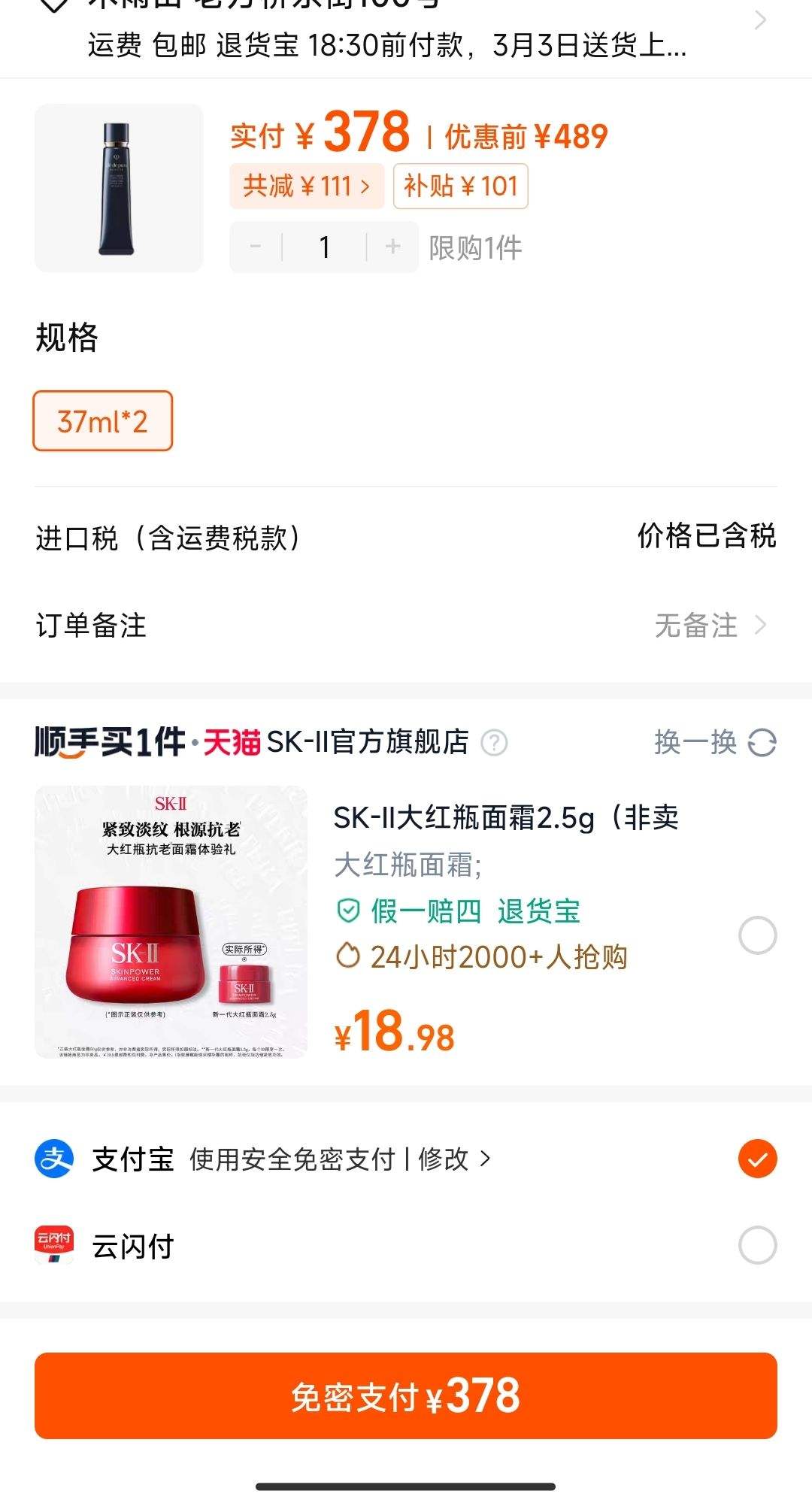Choose 支付宝 as the payment method

coord(757,1159)
